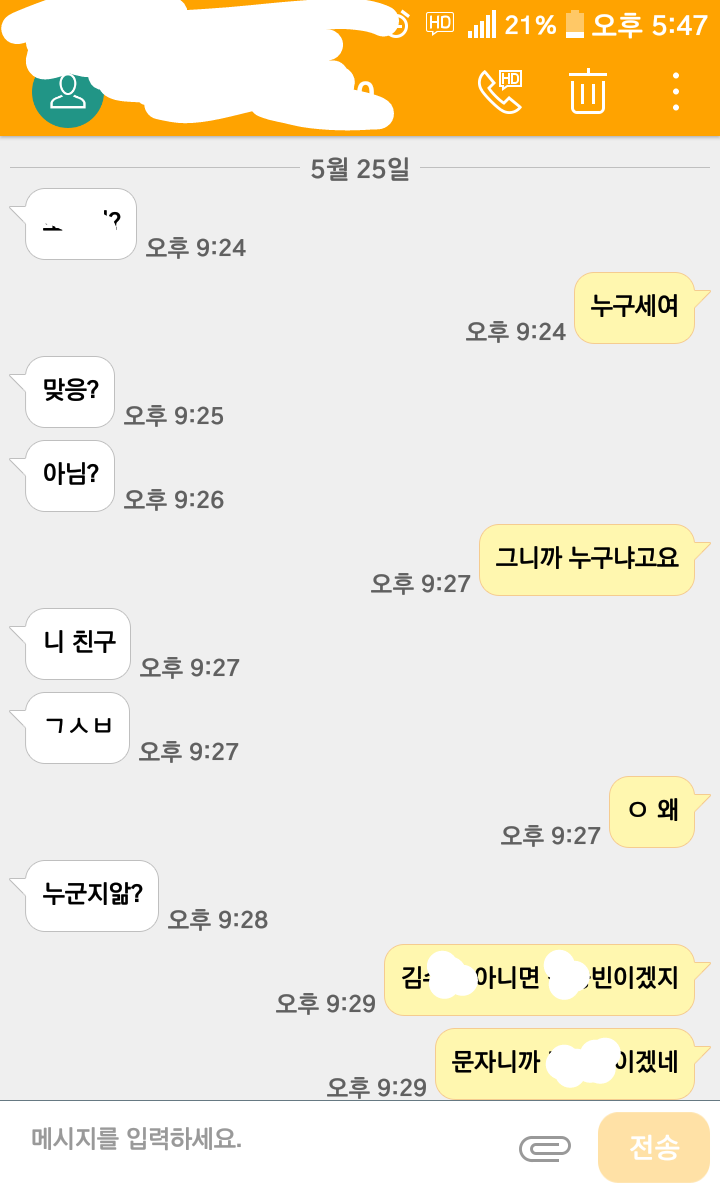Screen dimensions: 720x1193
Task: Tap the ㅇ 왜 reply bubble
Action: tap(651, 812)
